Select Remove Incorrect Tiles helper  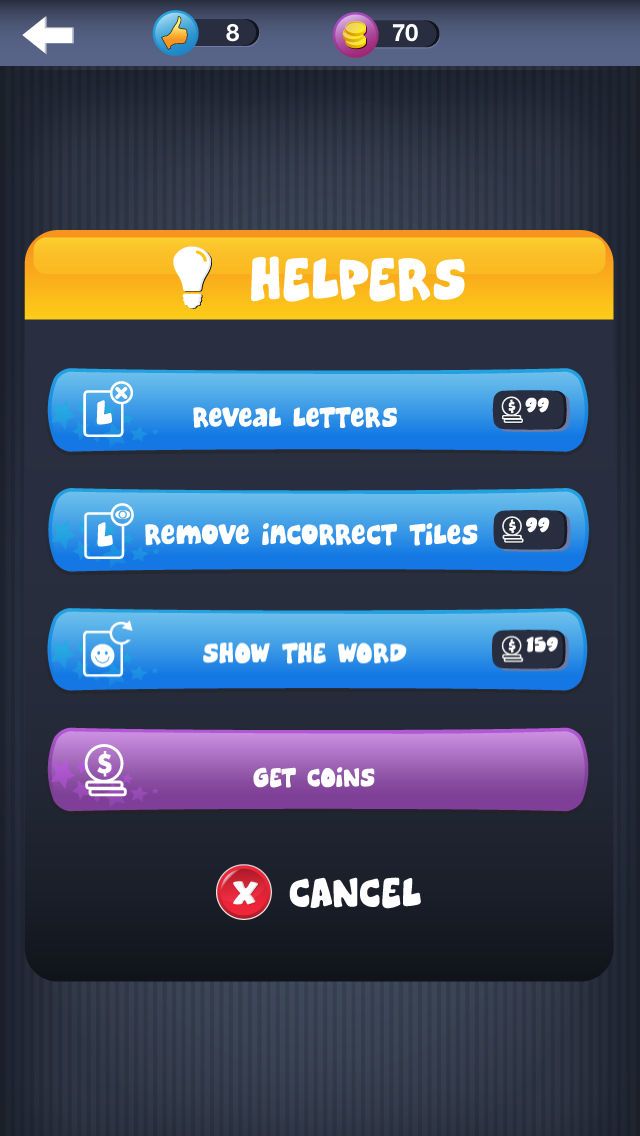click(318, 531)
